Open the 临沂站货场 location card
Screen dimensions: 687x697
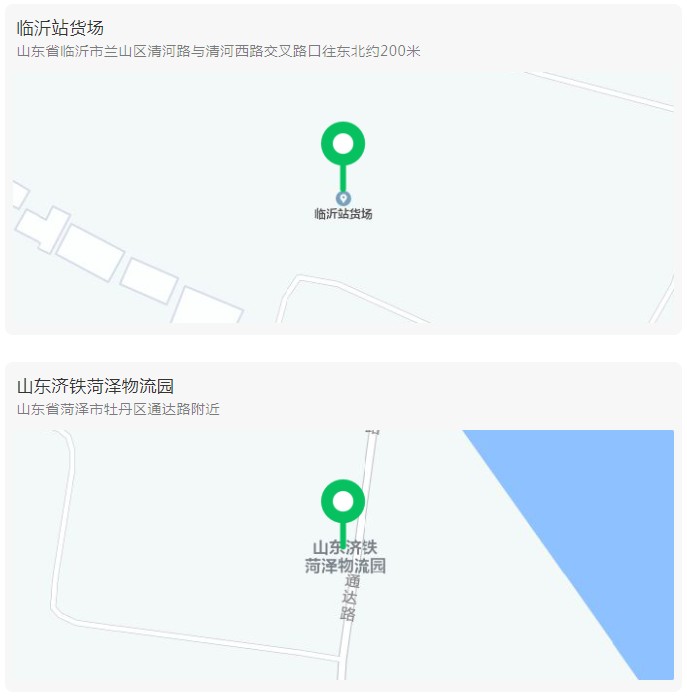point(60,28)
